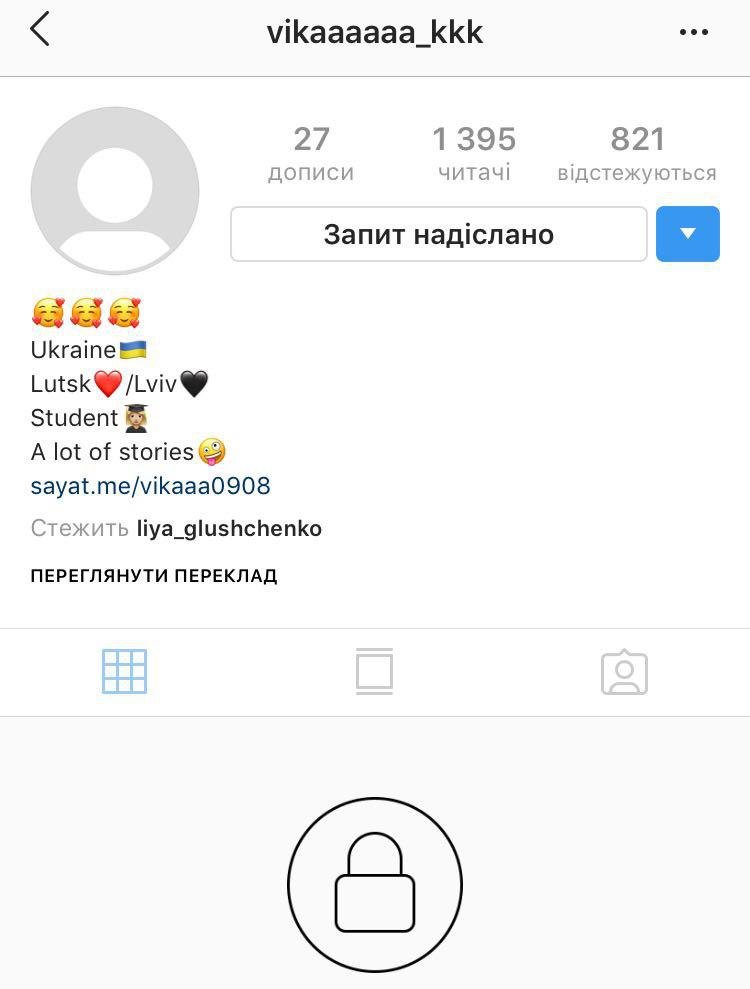Expand the blue suggestions dropdown arrow
This screenshot has height=989, width=750.
(x=687, y=234)
